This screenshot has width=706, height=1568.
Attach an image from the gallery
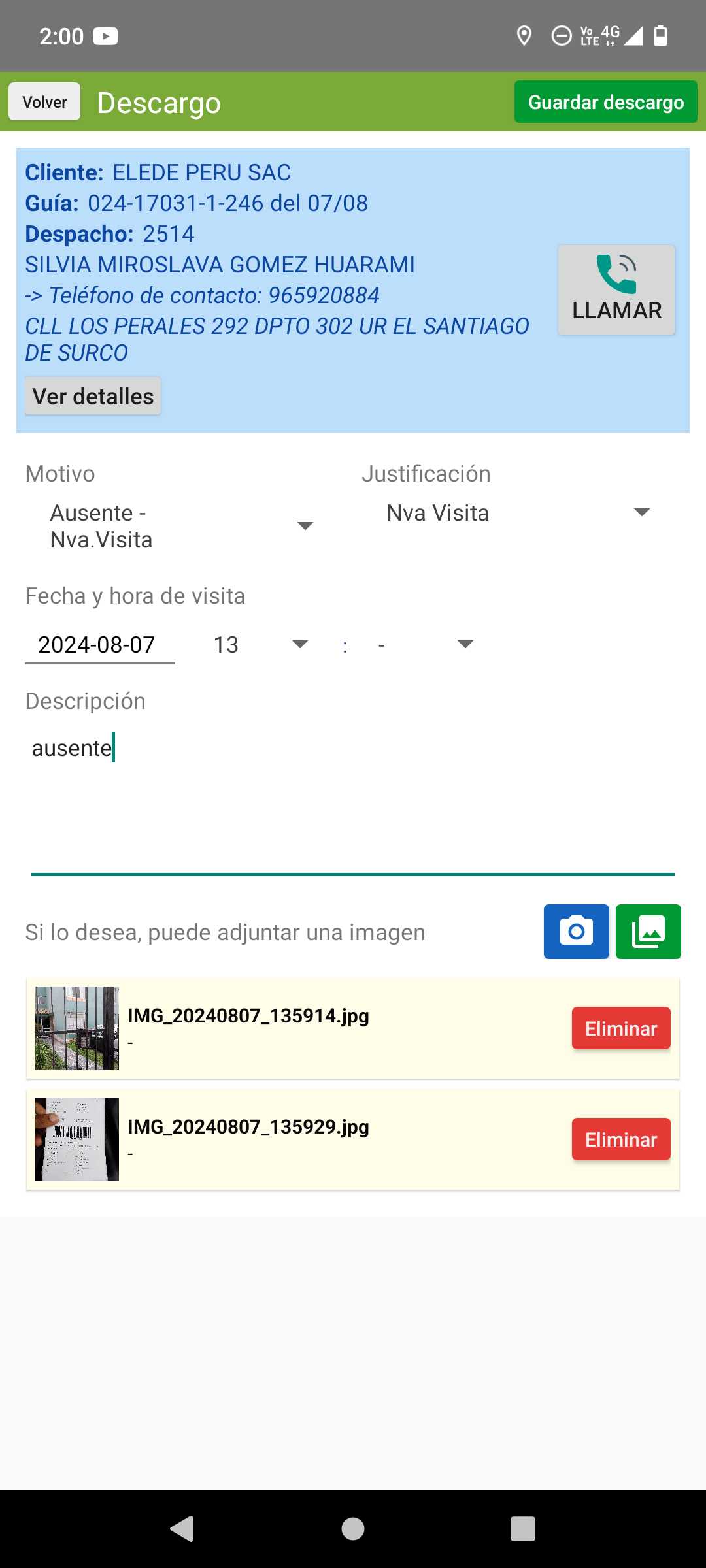648,932
